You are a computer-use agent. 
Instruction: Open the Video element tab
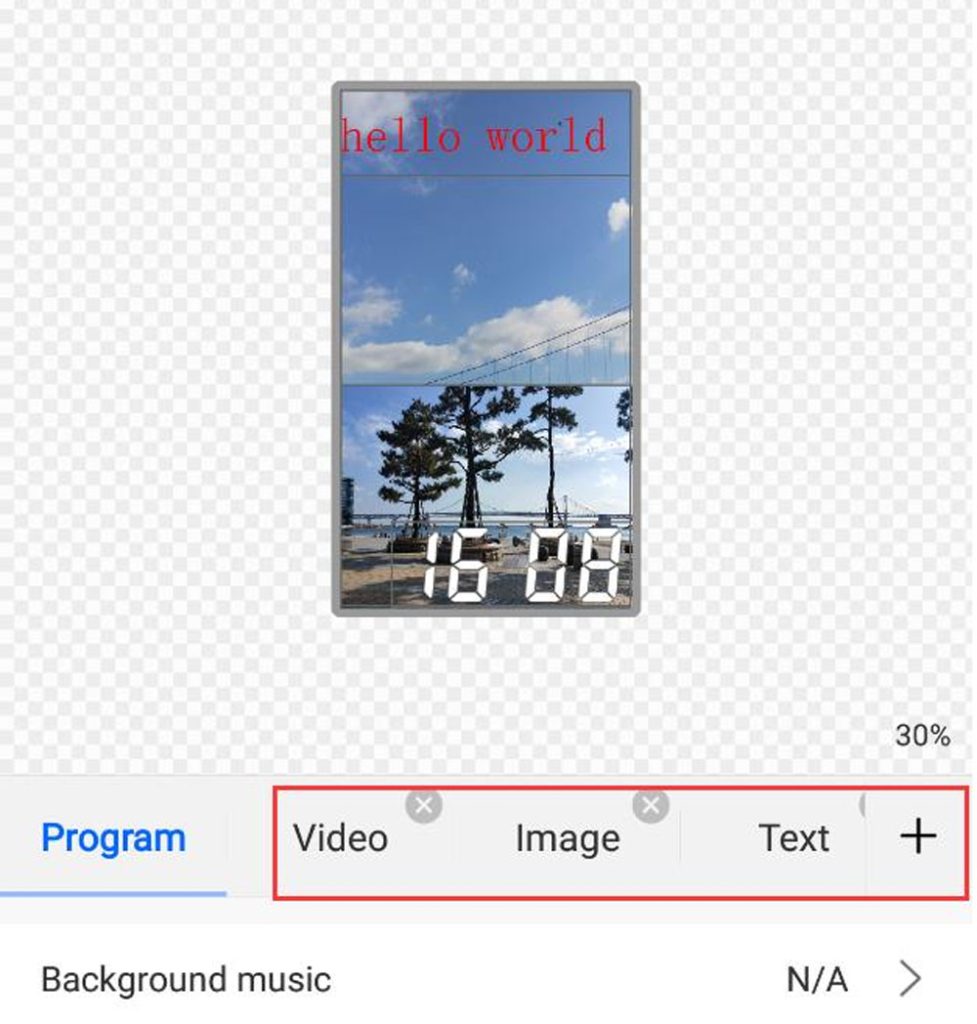pos(340,838)
